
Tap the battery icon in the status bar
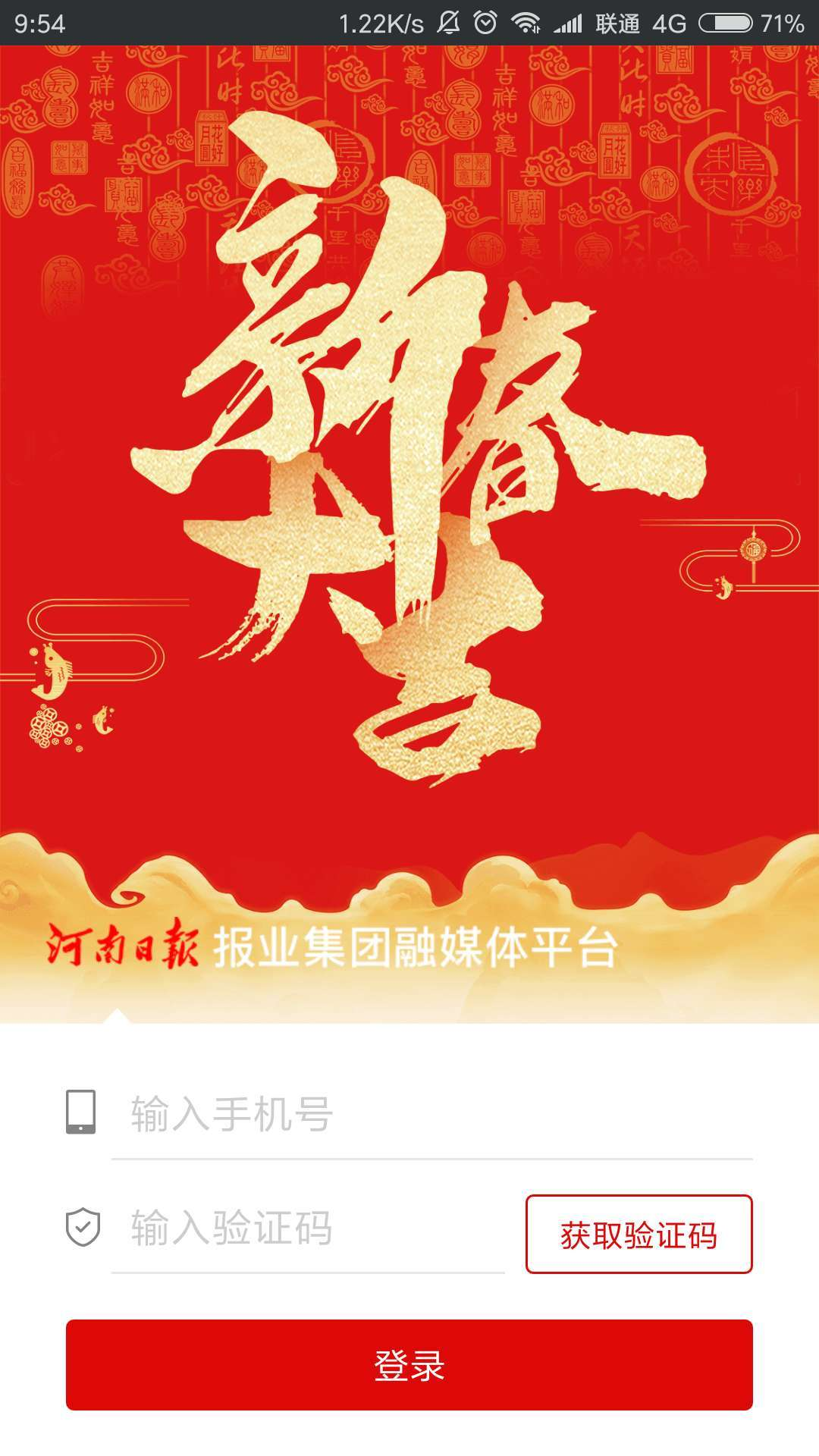coord(726,23)
